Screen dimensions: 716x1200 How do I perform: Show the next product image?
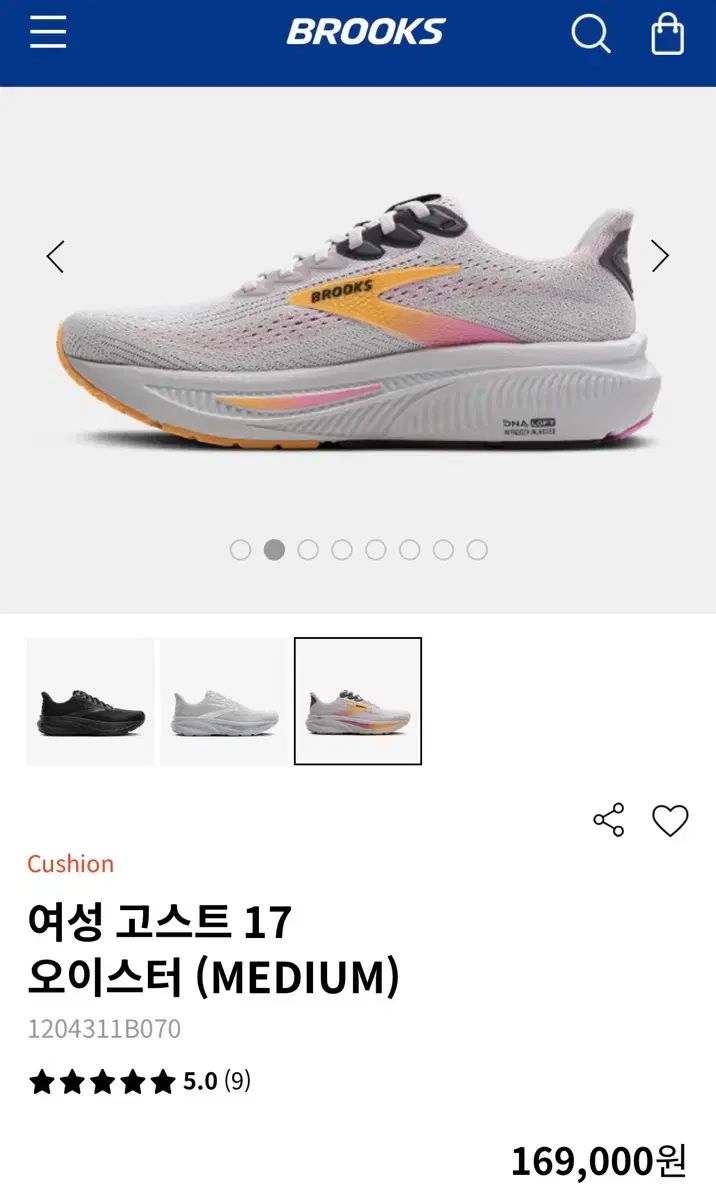tap(660, 257)
